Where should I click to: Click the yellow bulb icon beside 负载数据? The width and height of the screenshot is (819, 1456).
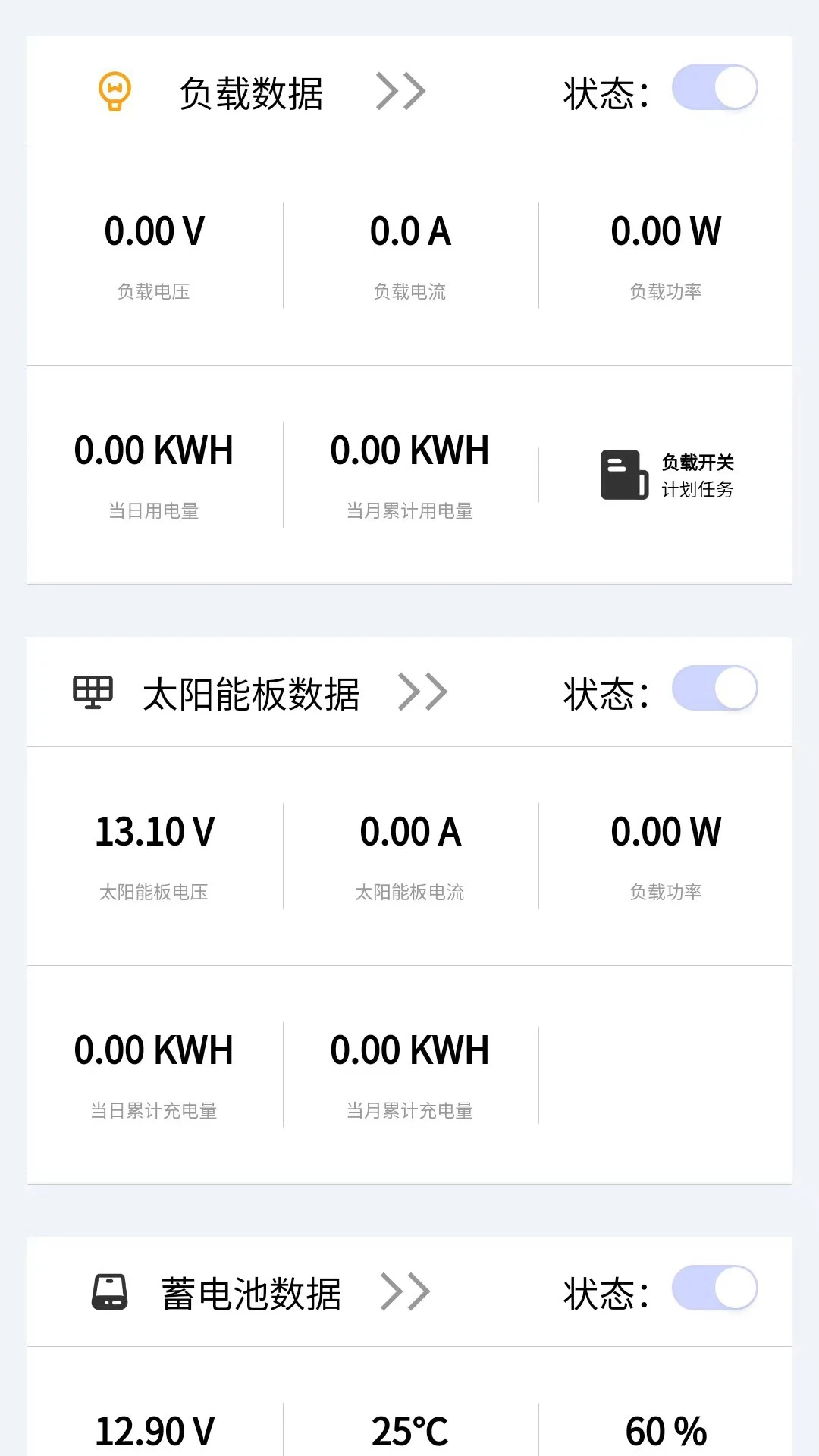pos(114,89)
